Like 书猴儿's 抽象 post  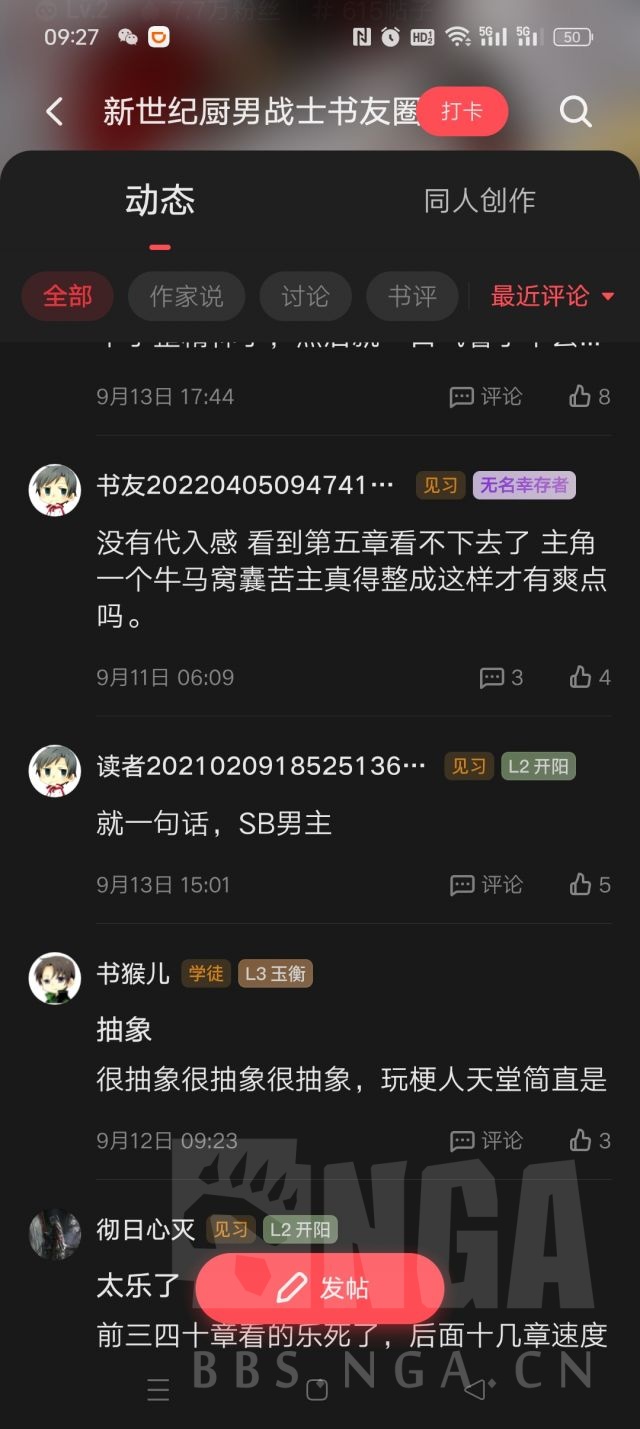tap(589, 1141)
